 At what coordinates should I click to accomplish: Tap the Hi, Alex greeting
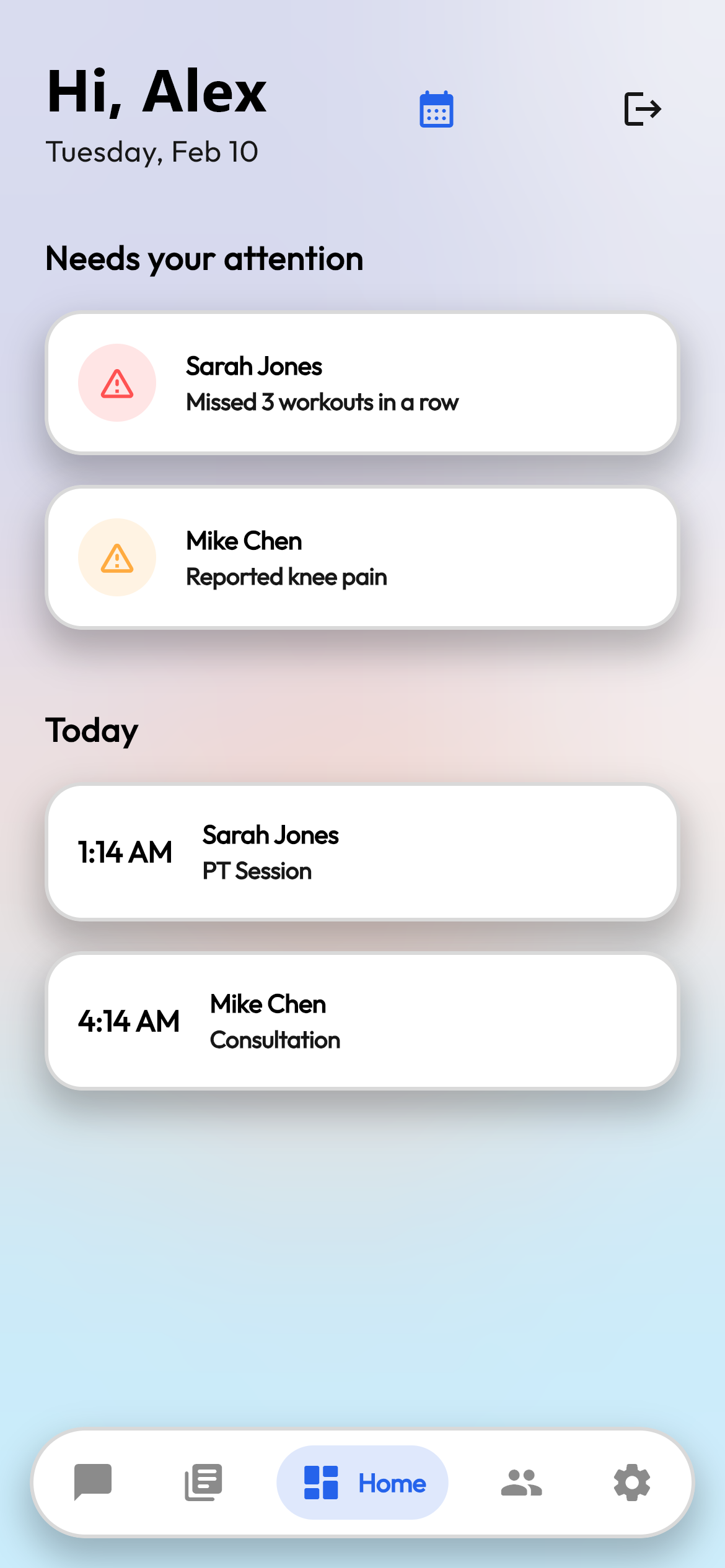click(x=157, y=92)
